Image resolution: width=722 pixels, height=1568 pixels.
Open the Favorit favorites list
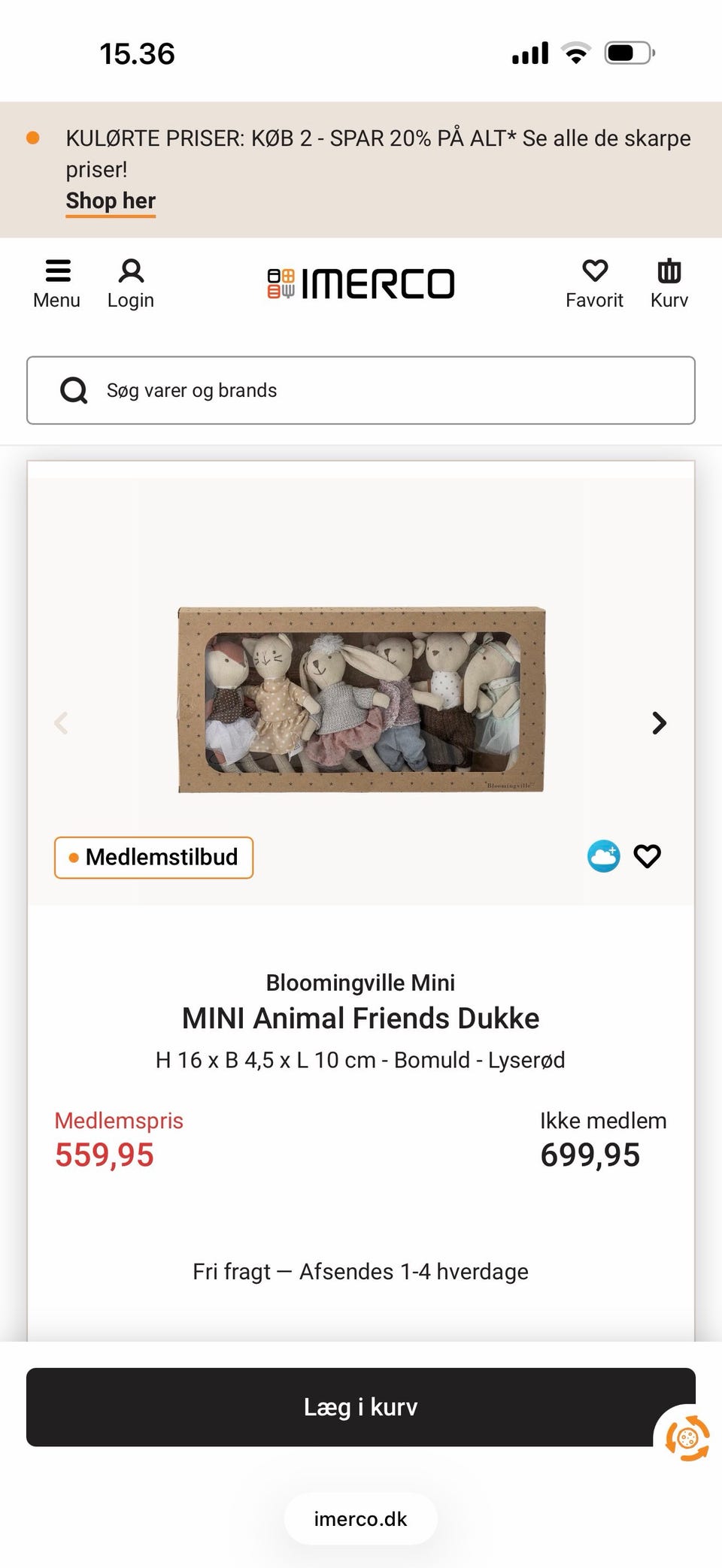[x=594, y=282]
